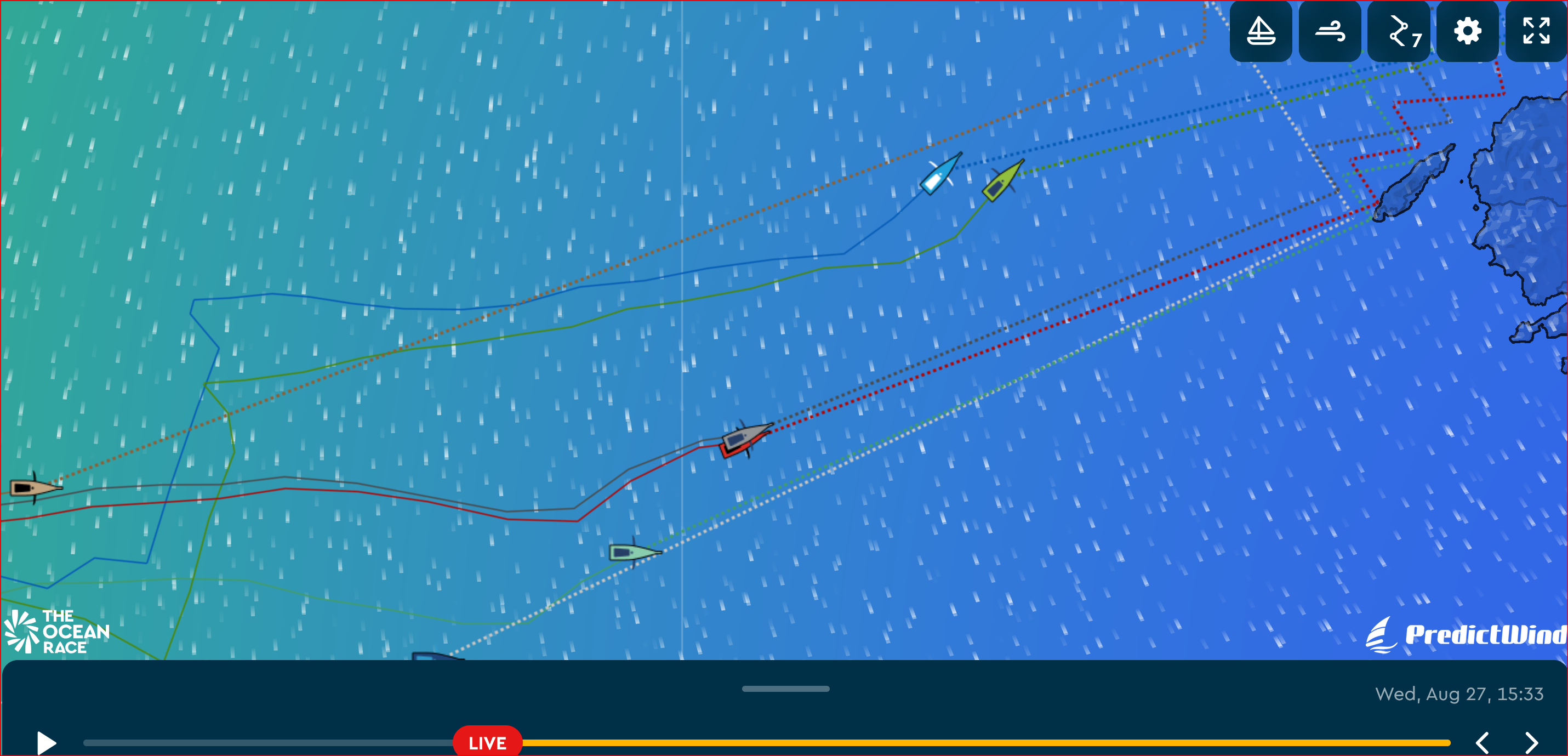
Task: Expand the bottom panel handle
Action: click(785, 689)
